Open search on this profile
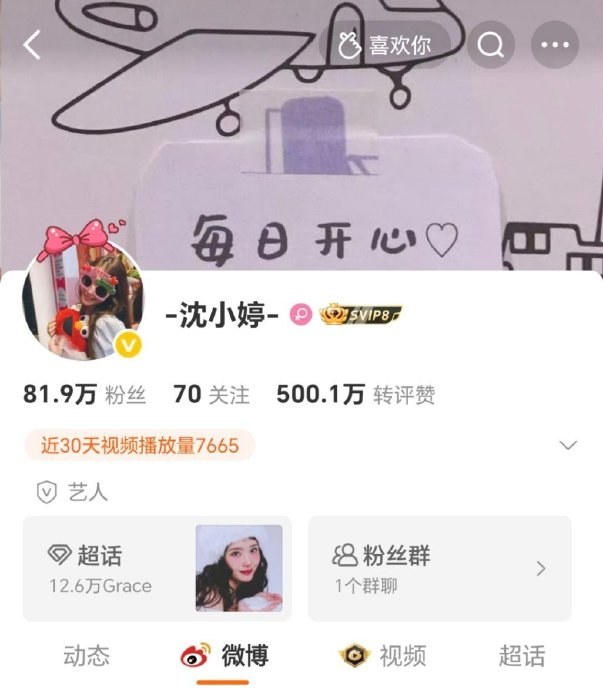The width and height of the screenshot is (603, 690). click(x=492, y=45)
